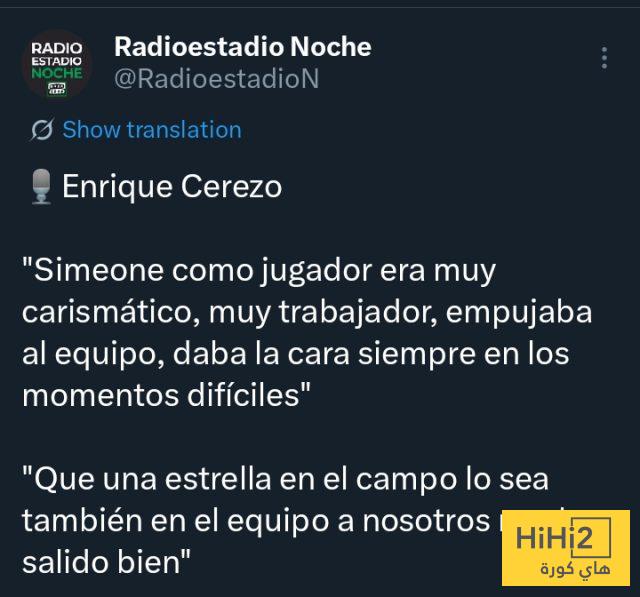Tap Show translation link
This screenshot has width=640, height=597.
coord(151,130)
